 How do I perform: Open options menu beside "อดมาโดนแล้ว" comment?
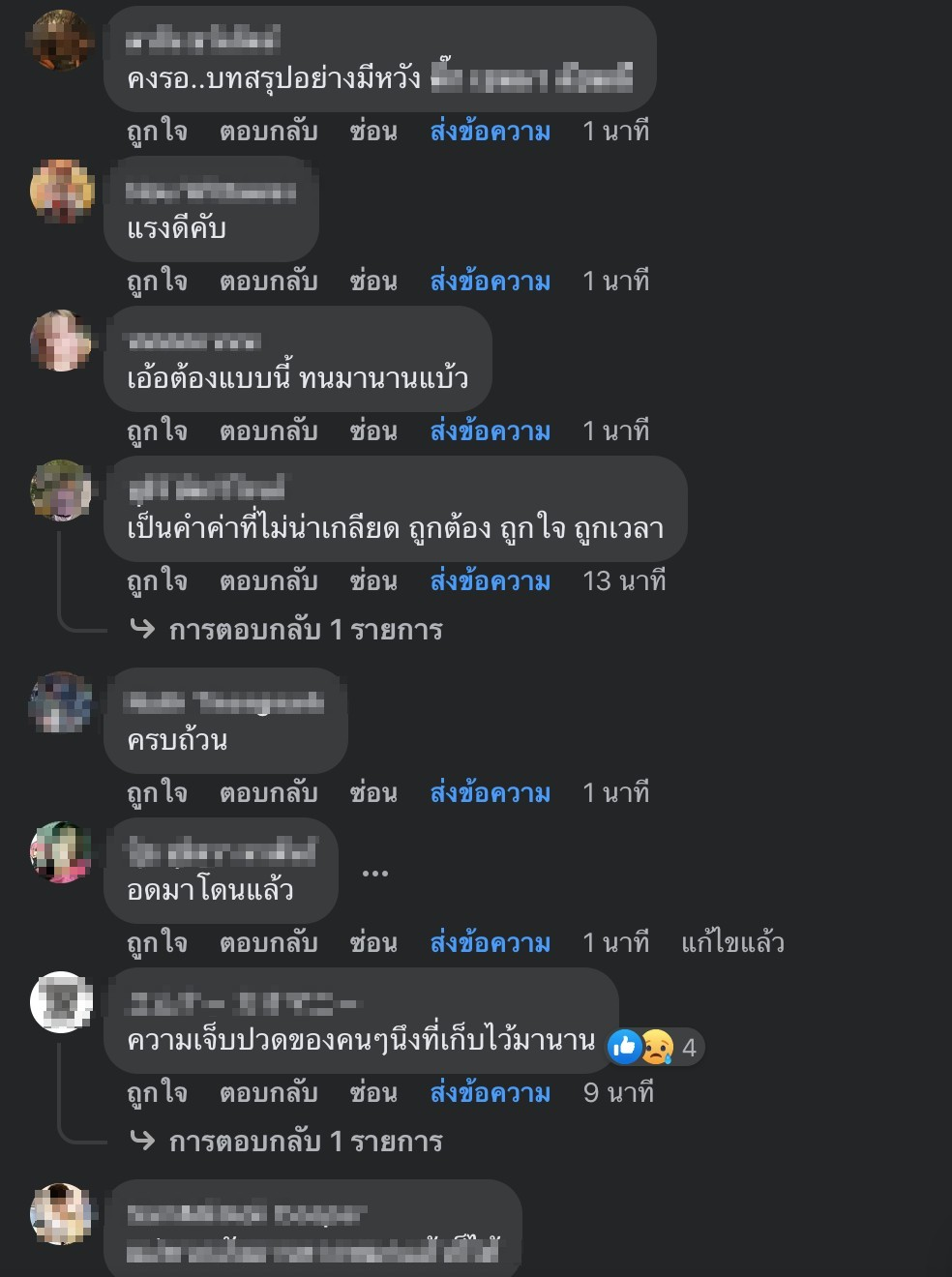[x=374, y=873]
